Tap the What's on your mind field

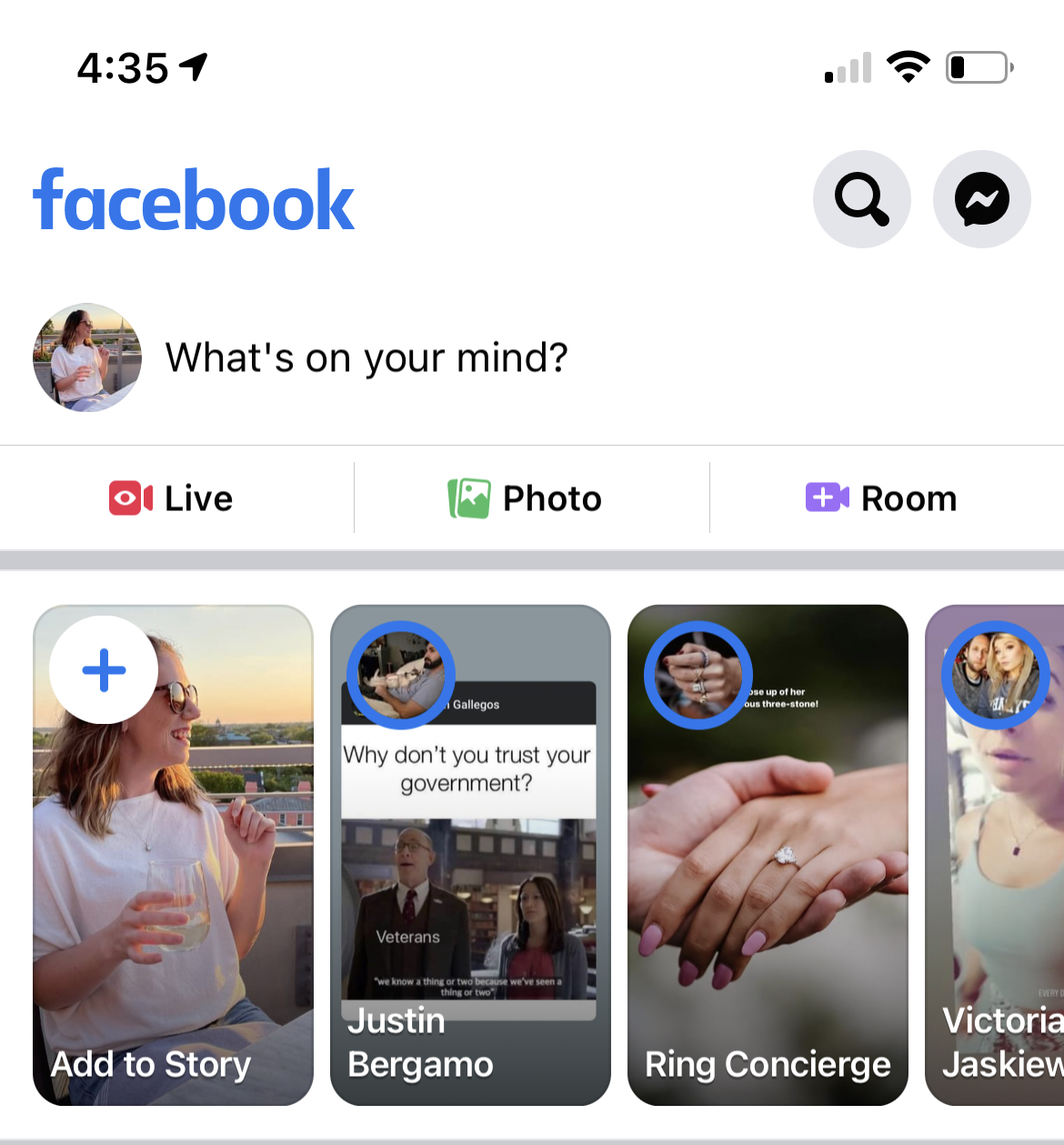click(x=366, y=357)
